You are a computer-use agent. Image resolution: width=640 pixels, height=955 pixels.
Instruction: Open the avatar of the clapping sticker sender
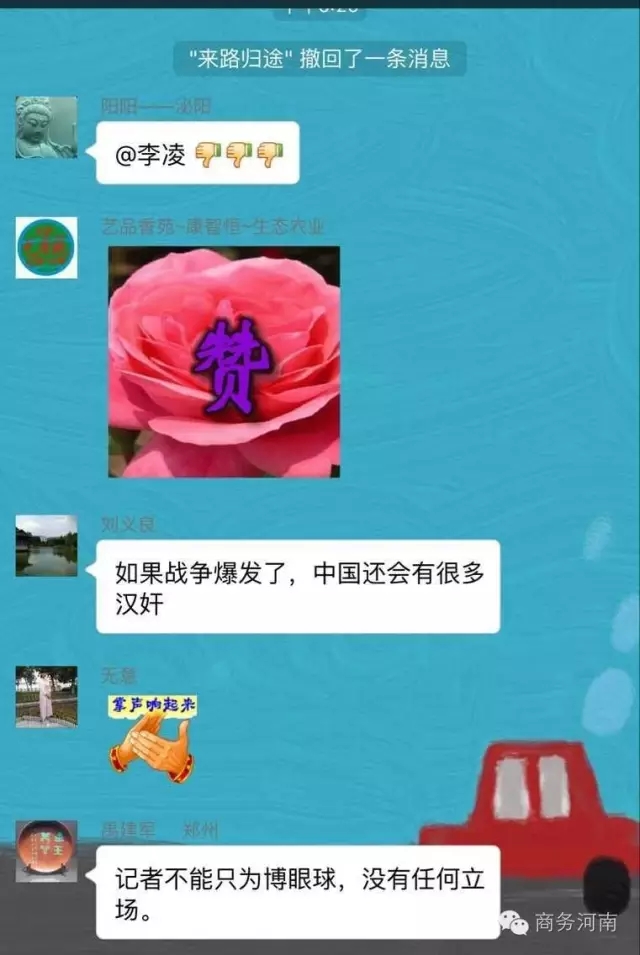click(x=46, y=697)
